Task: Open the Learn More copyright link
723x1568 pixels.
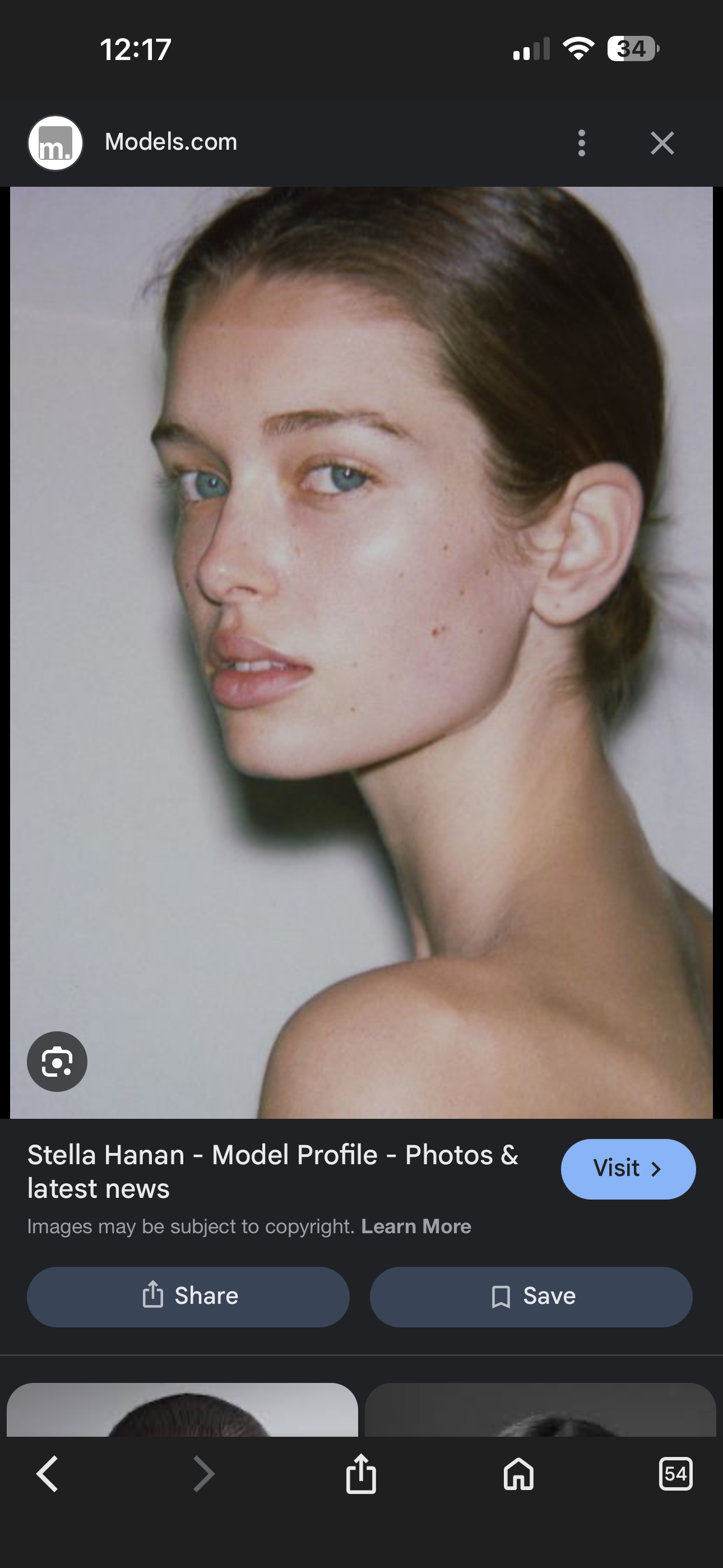Action: (416, 1226)
